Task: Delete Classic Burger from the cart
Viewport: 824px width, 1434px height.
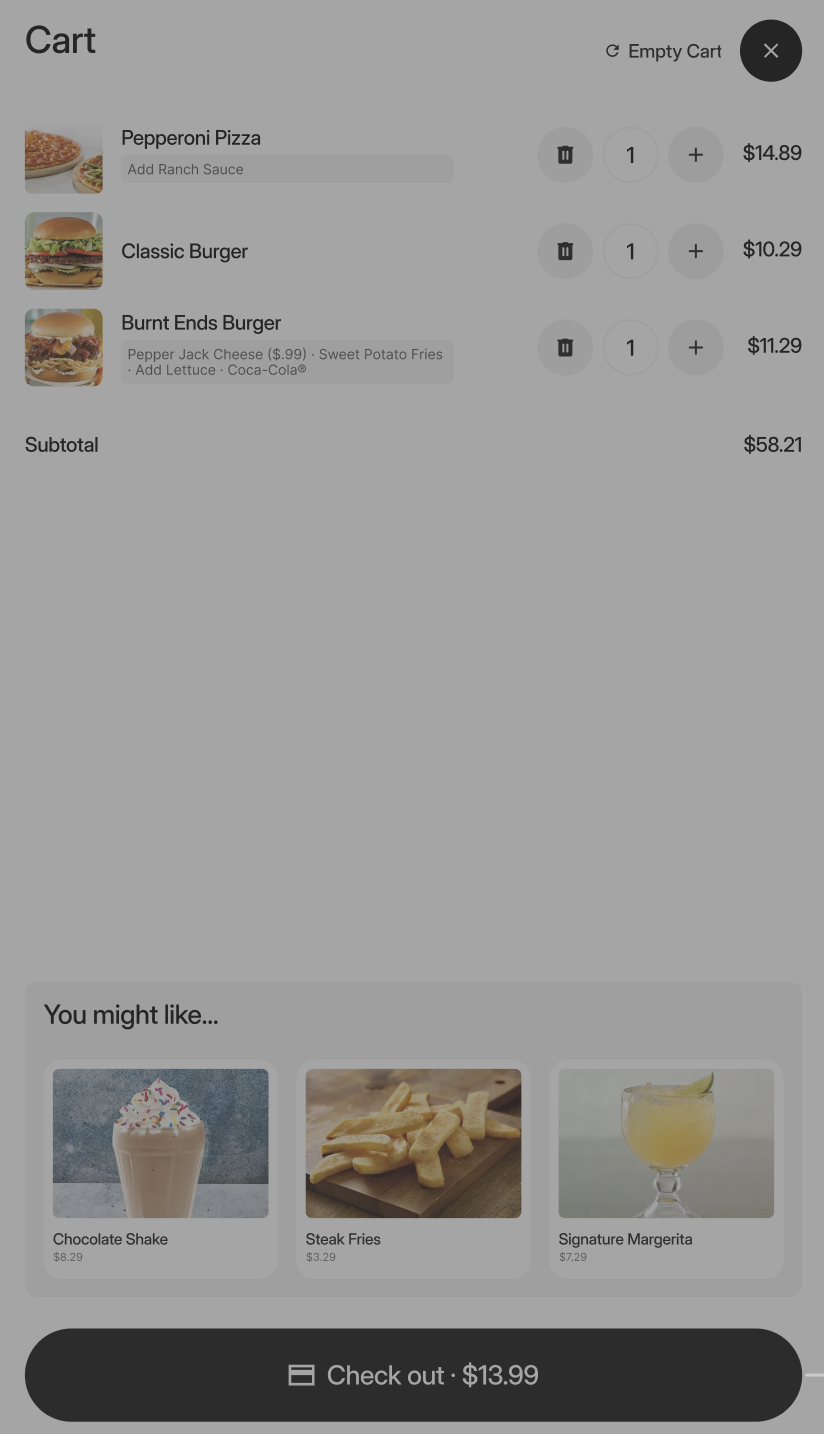Action: click(565, 251)
